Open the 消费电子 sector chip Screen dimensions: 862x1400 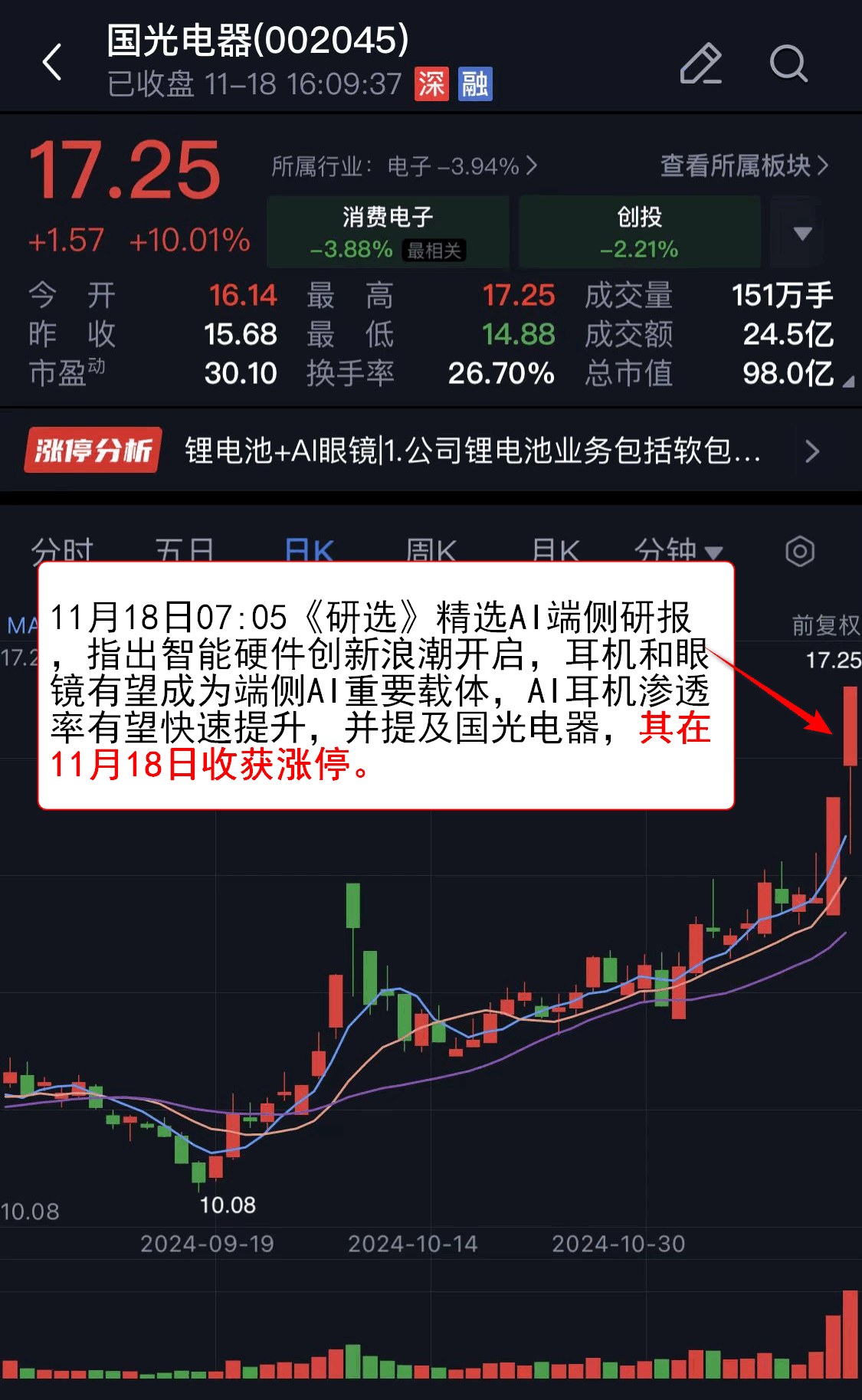(x=388, y=231)
